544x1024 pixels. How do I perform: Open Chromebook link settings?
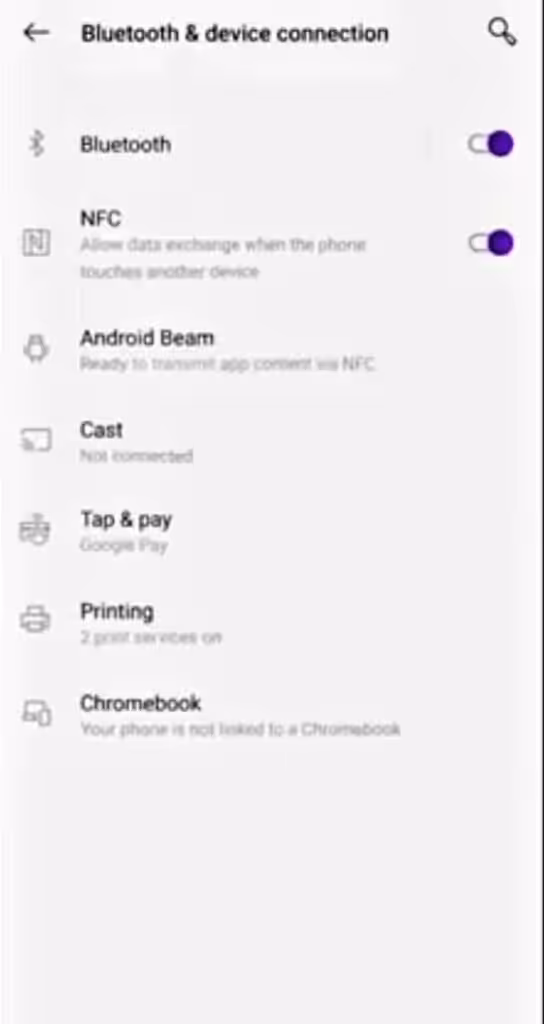click(272, 714)
